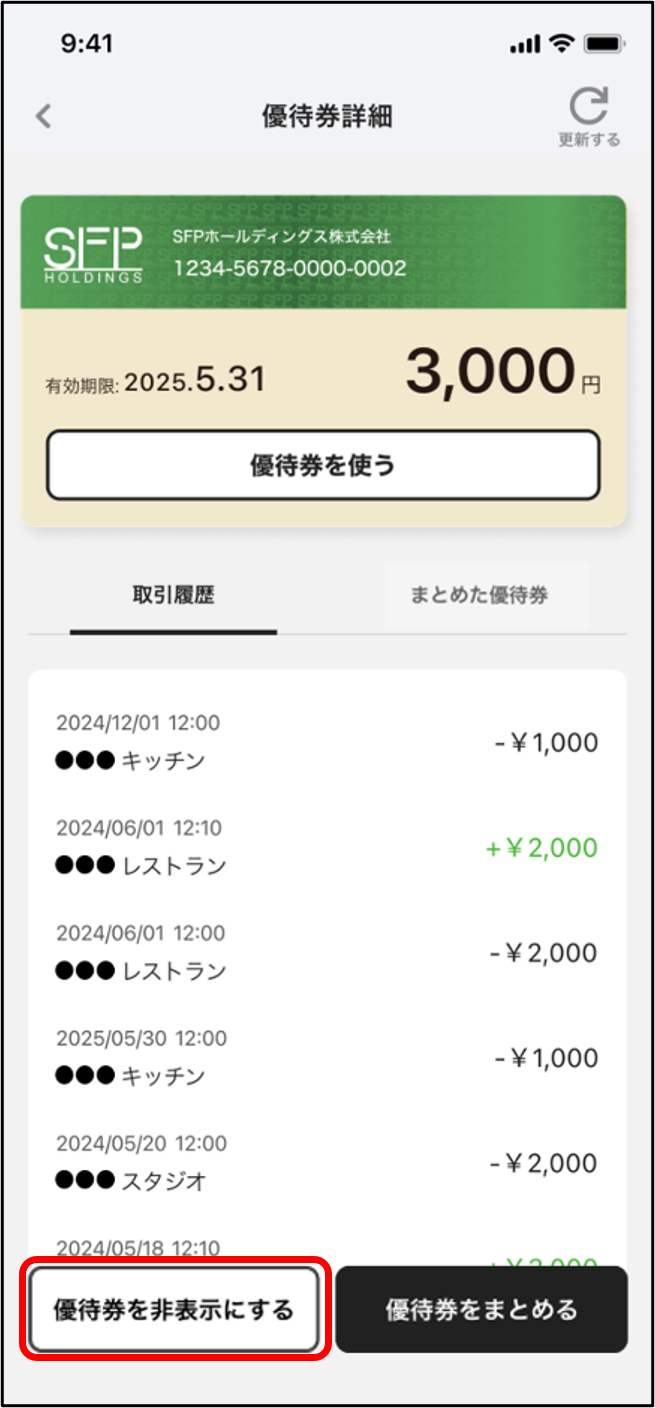Tap the 優待券をまとめる button
This screenshot has width=655, height=1408.
tap(482, 1310)
